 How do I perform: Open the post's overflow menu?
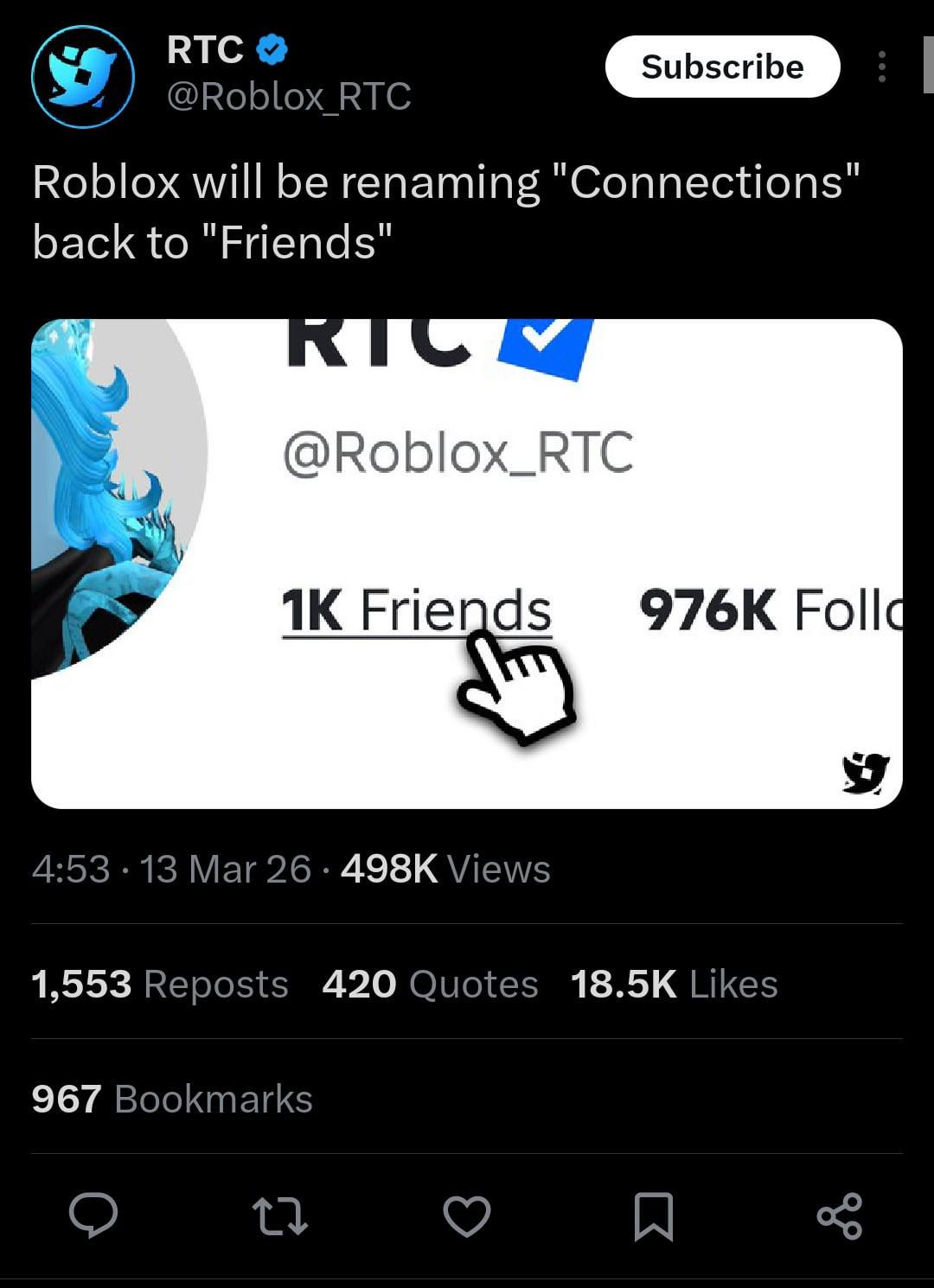tap(881, 67)
